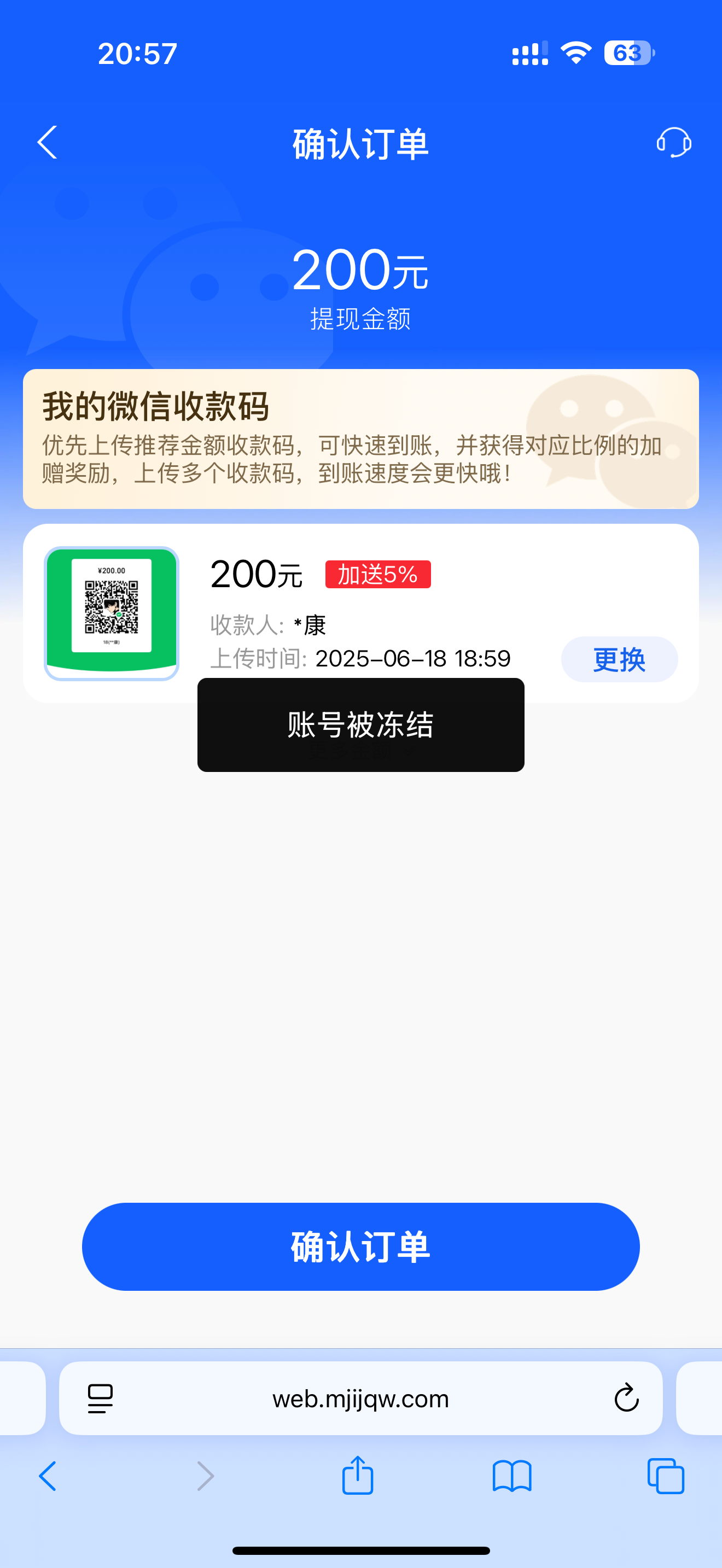Screen dimensions: 722x1568
Task: Tap the blue 确认订单 button
Action: point(360,1247)
